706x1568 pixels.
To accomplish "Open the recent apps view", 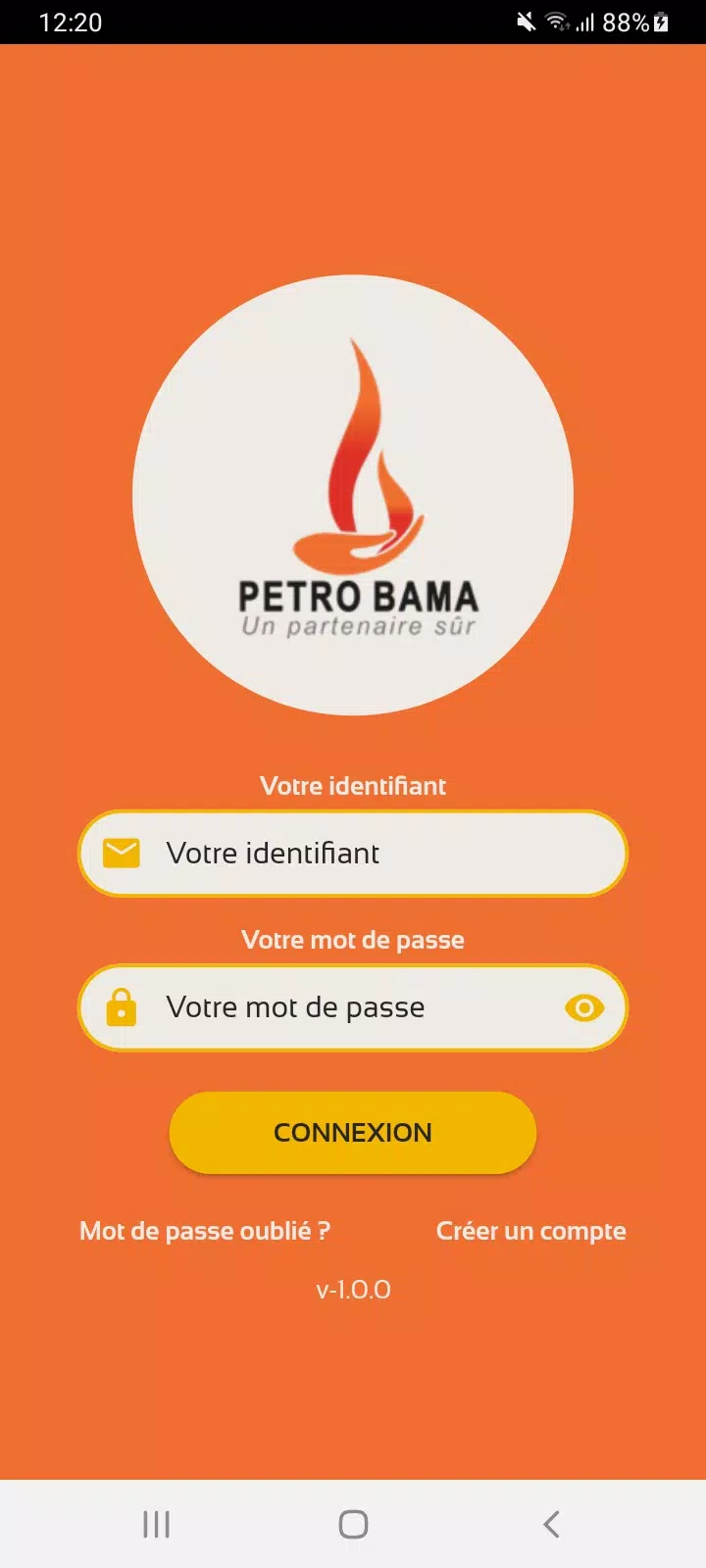I will 156,1524.
